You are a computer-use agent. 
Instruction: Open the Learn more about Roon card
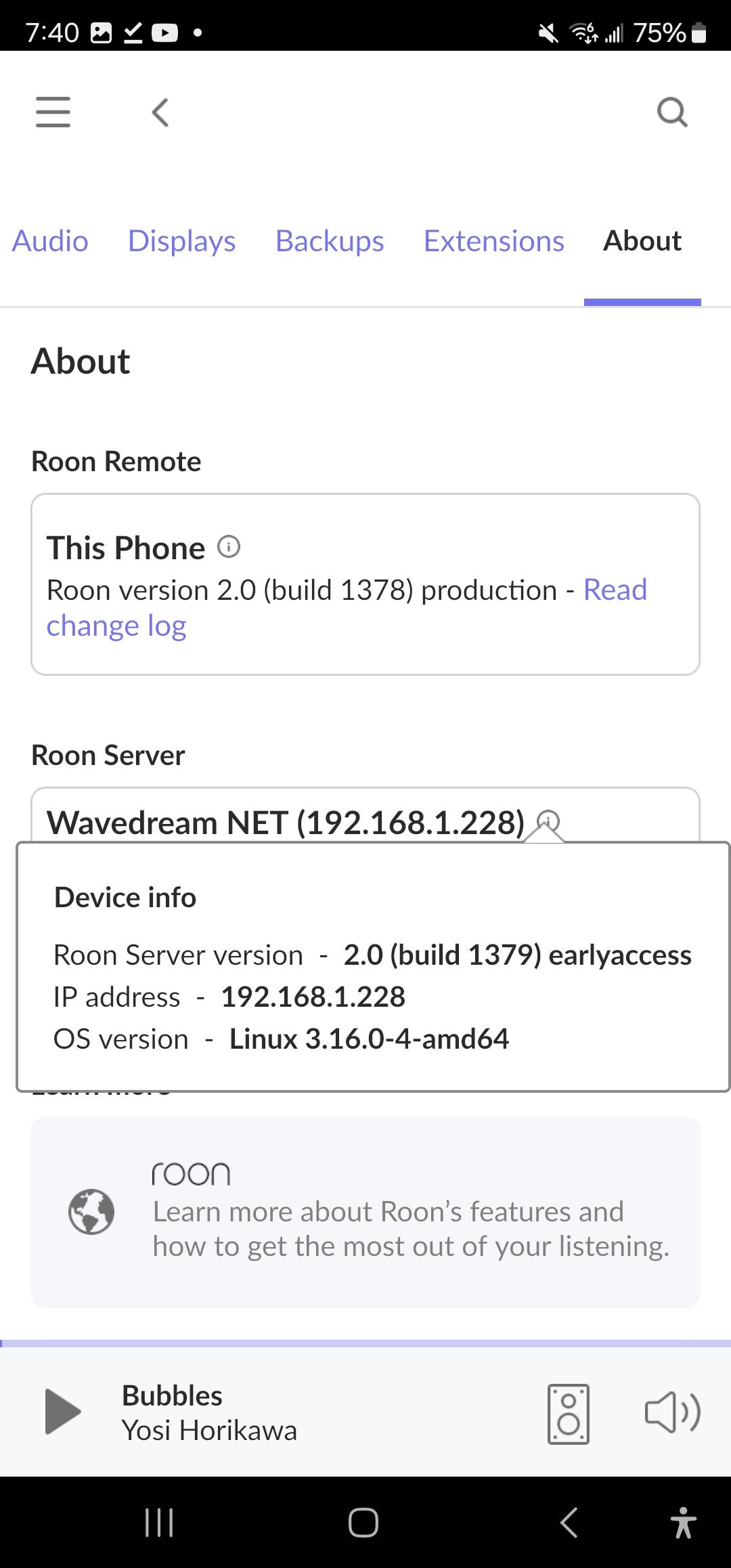click(x=365, y=1212)
